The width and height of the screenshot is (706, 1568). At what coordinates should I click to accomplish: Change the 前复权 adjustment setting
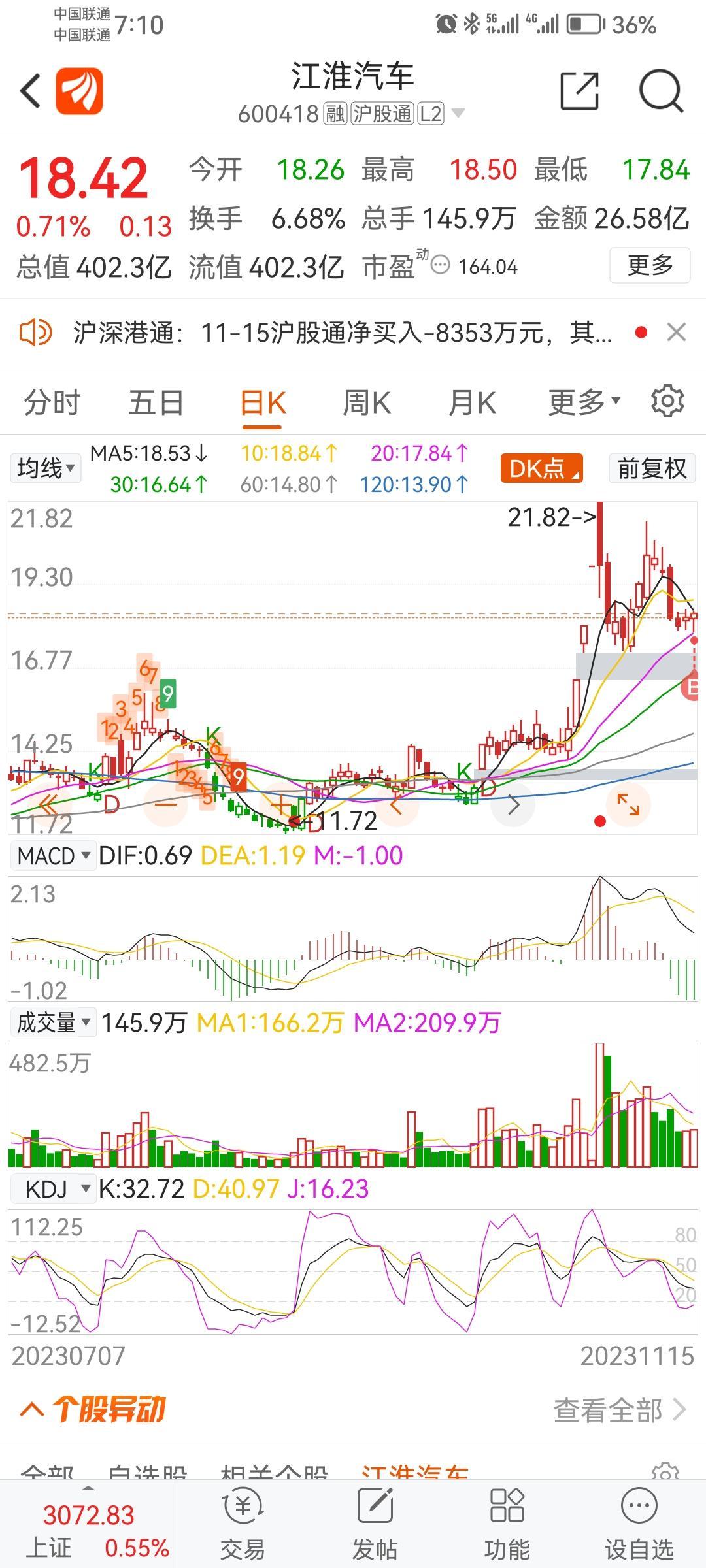[x=652, y=468]
